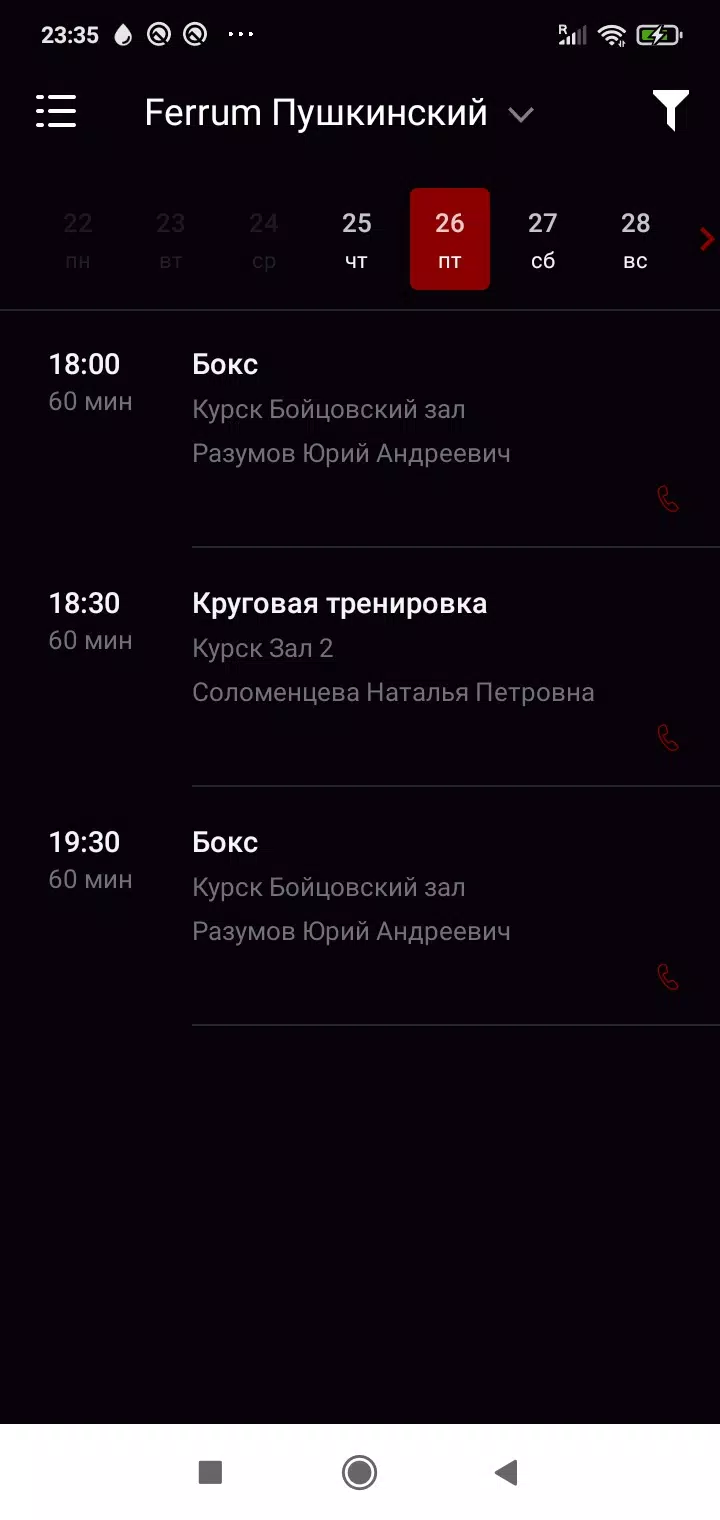Open the 19:30 Бокс class

tap(360, 906)
